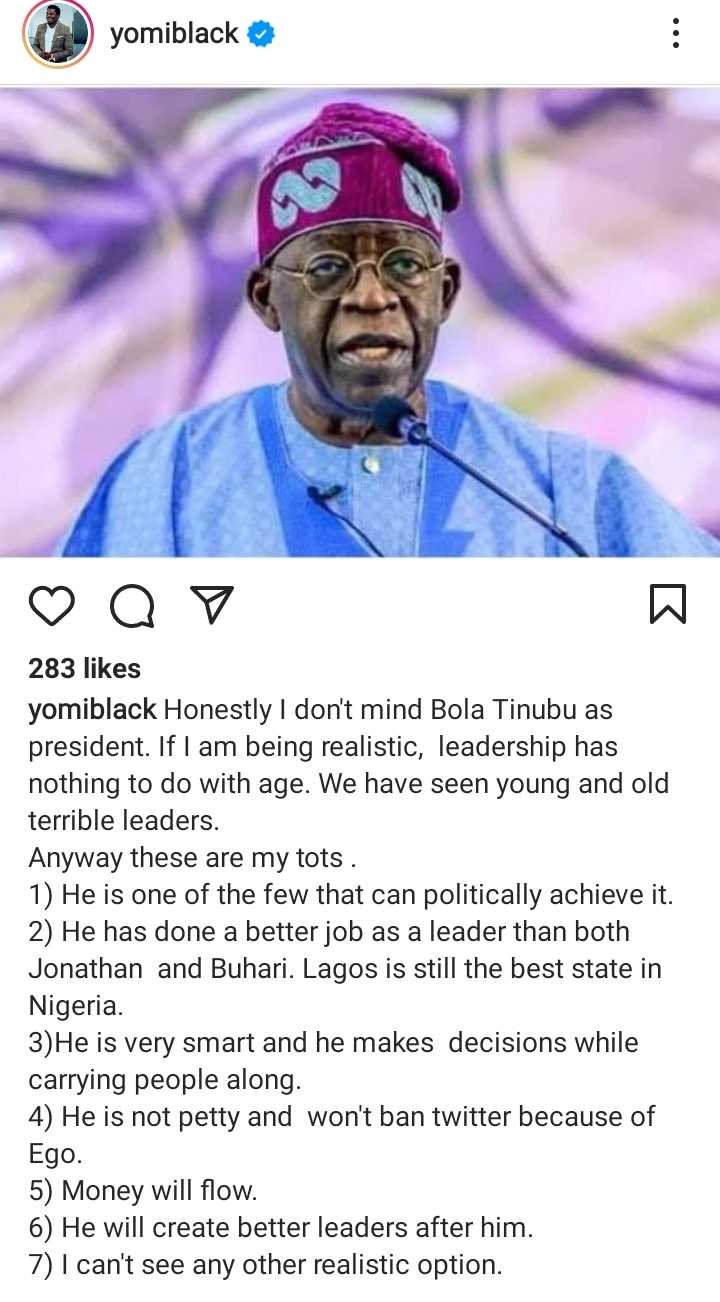Viewport: 720px width, 1302px height.
Task: View the 283 likes list
Action: click(85, 668)
